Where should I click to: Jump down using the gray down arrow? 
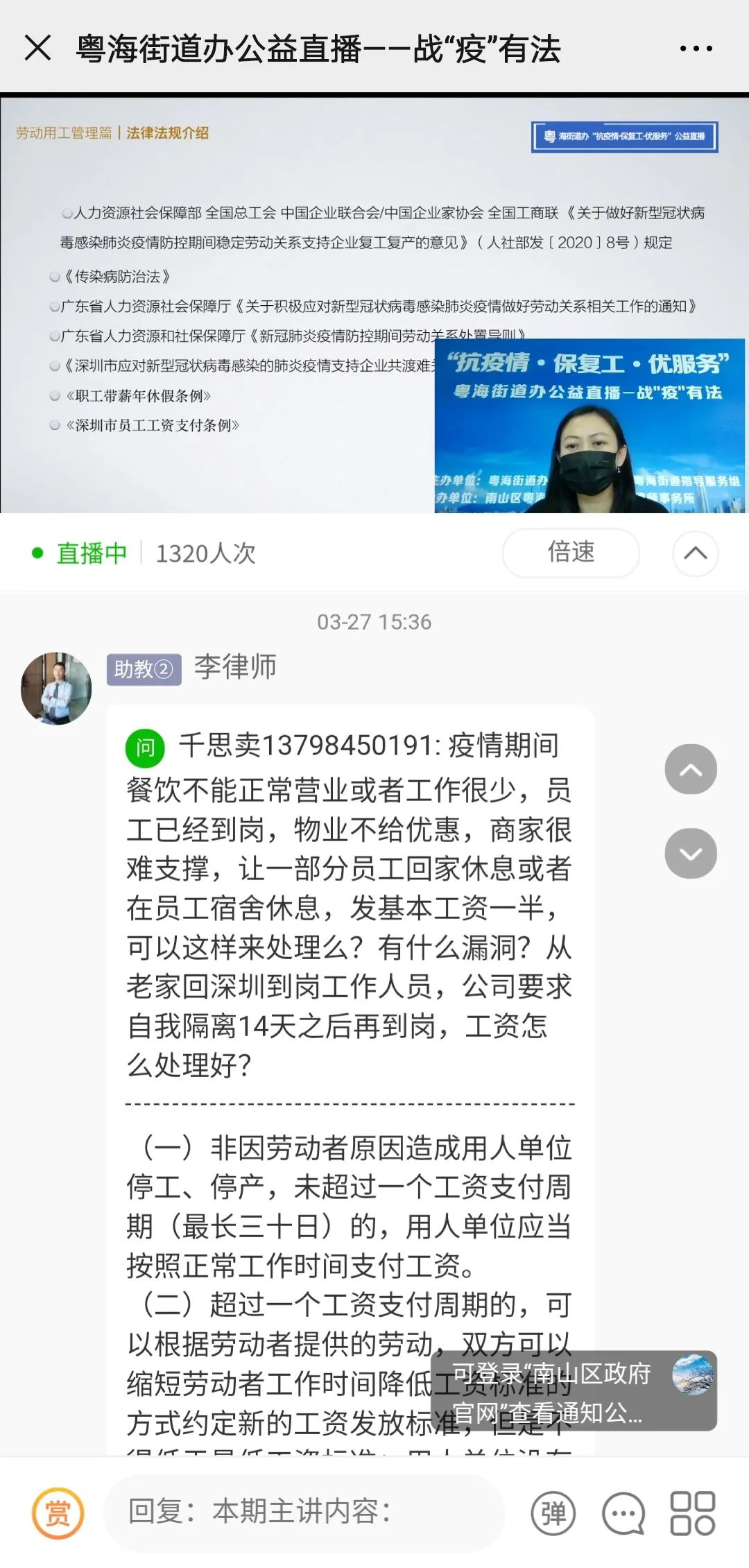[x=690, y=853]
